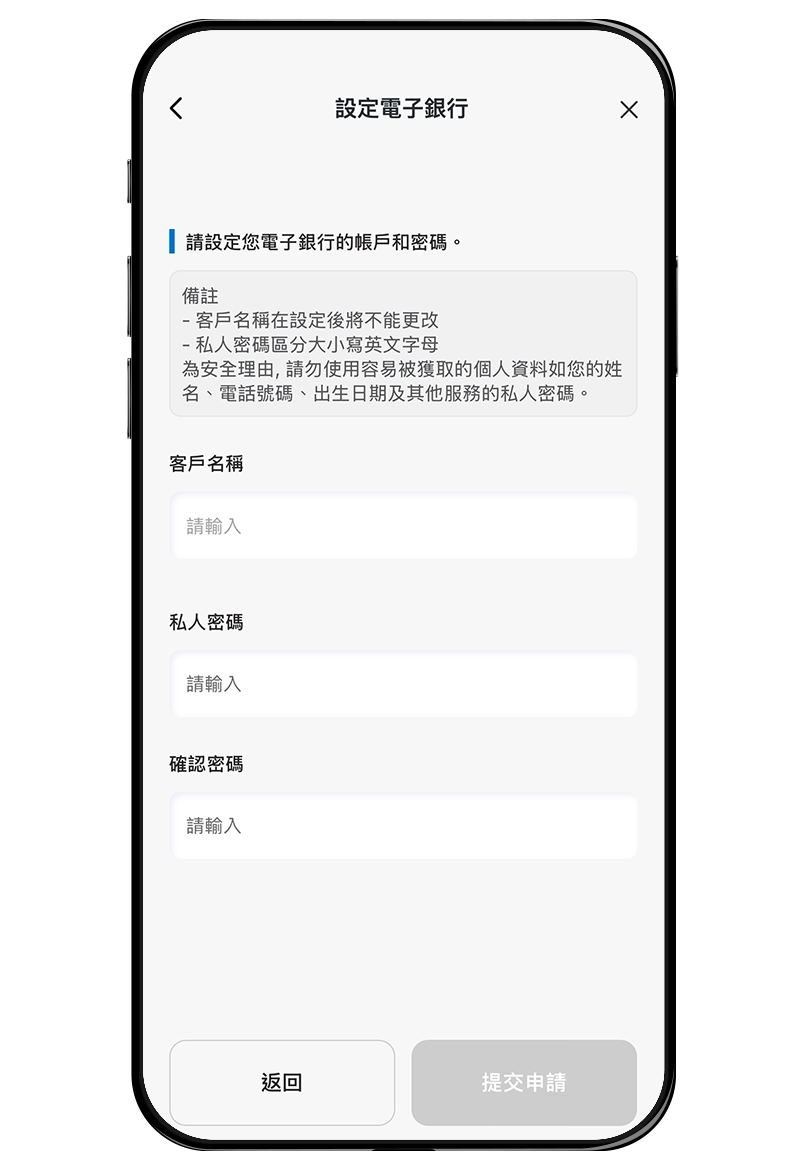
Task: Submit with the 提交申請 button
Action: [x=524, y=1082]
